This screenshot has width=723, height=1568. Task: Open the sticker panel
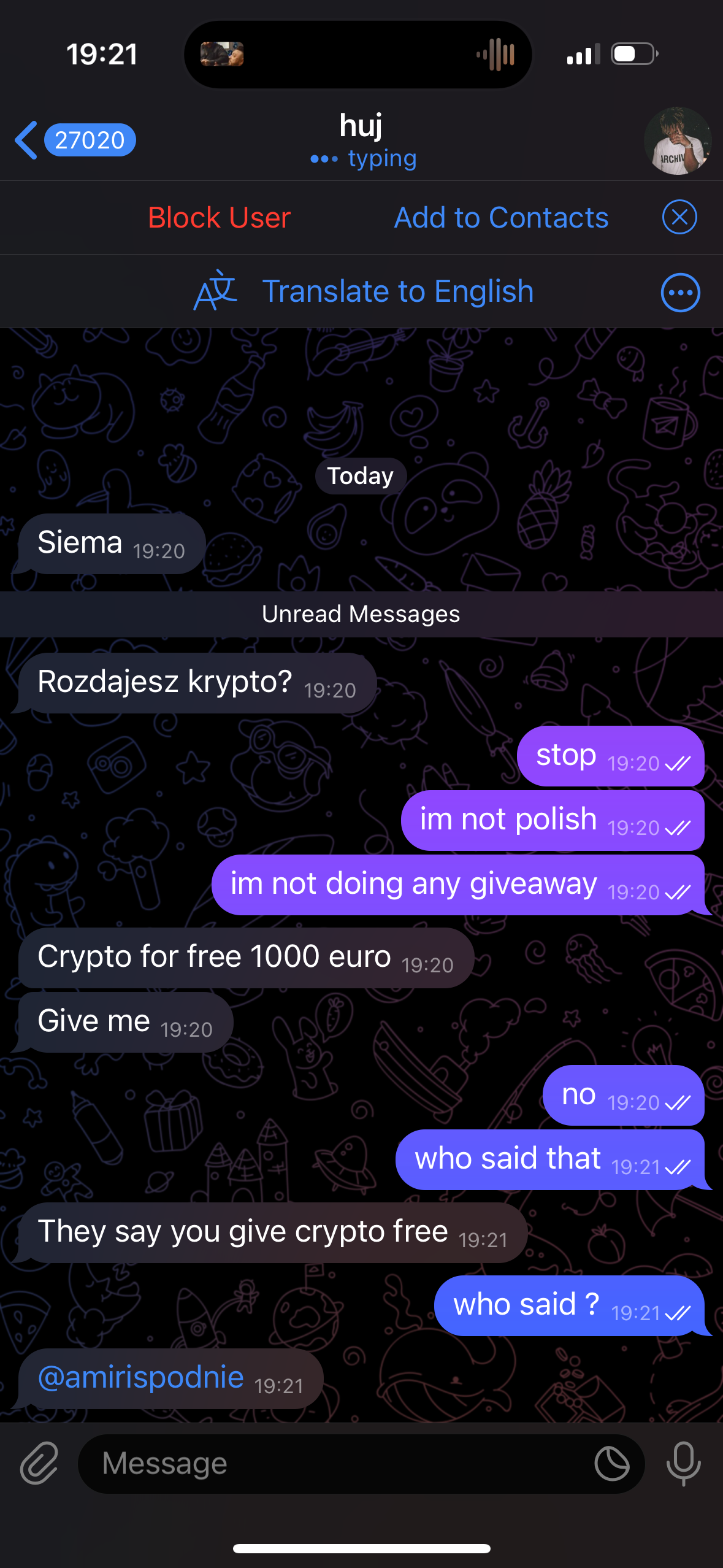pyautogui.click(x=611, y=1464)
